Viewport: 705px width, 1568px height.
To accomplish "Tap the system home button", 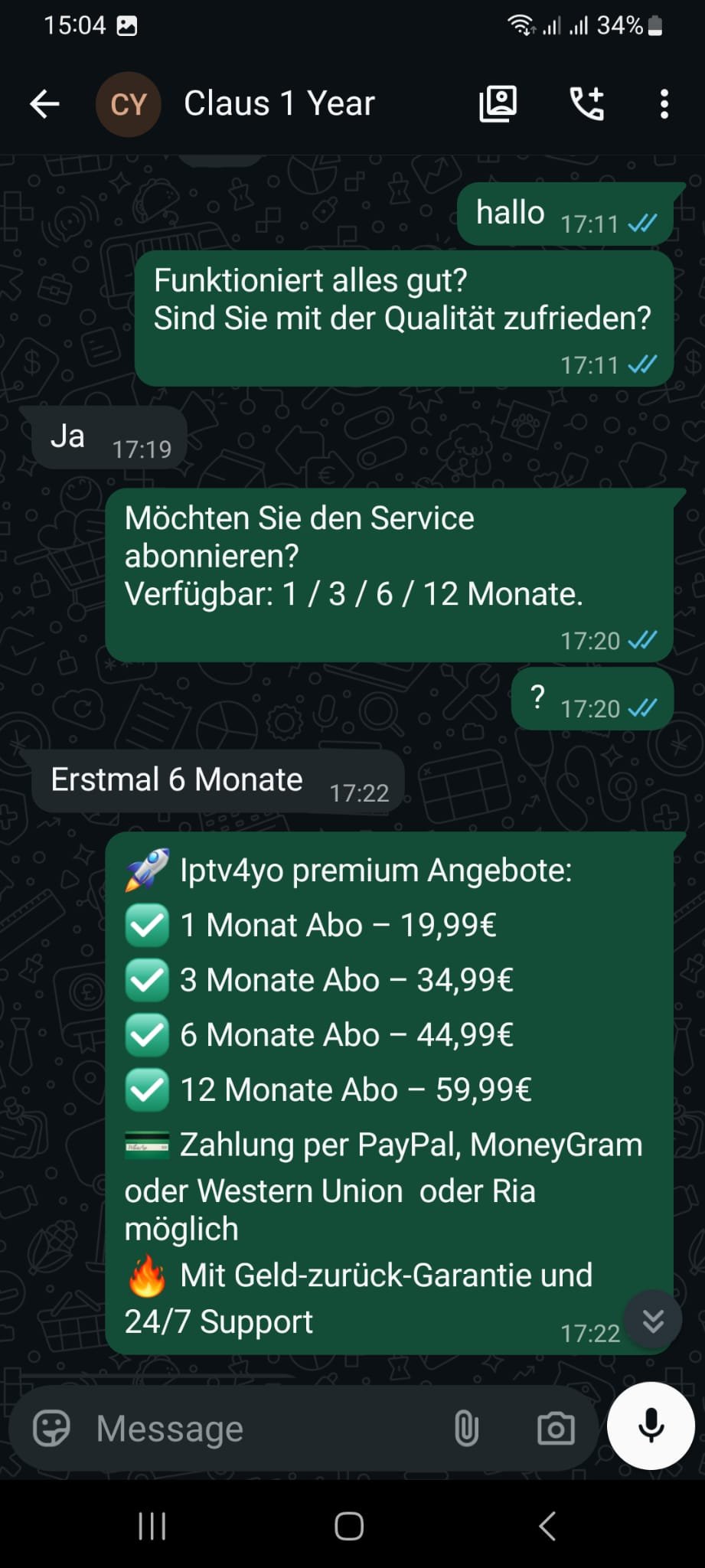I will point(349,1526).
